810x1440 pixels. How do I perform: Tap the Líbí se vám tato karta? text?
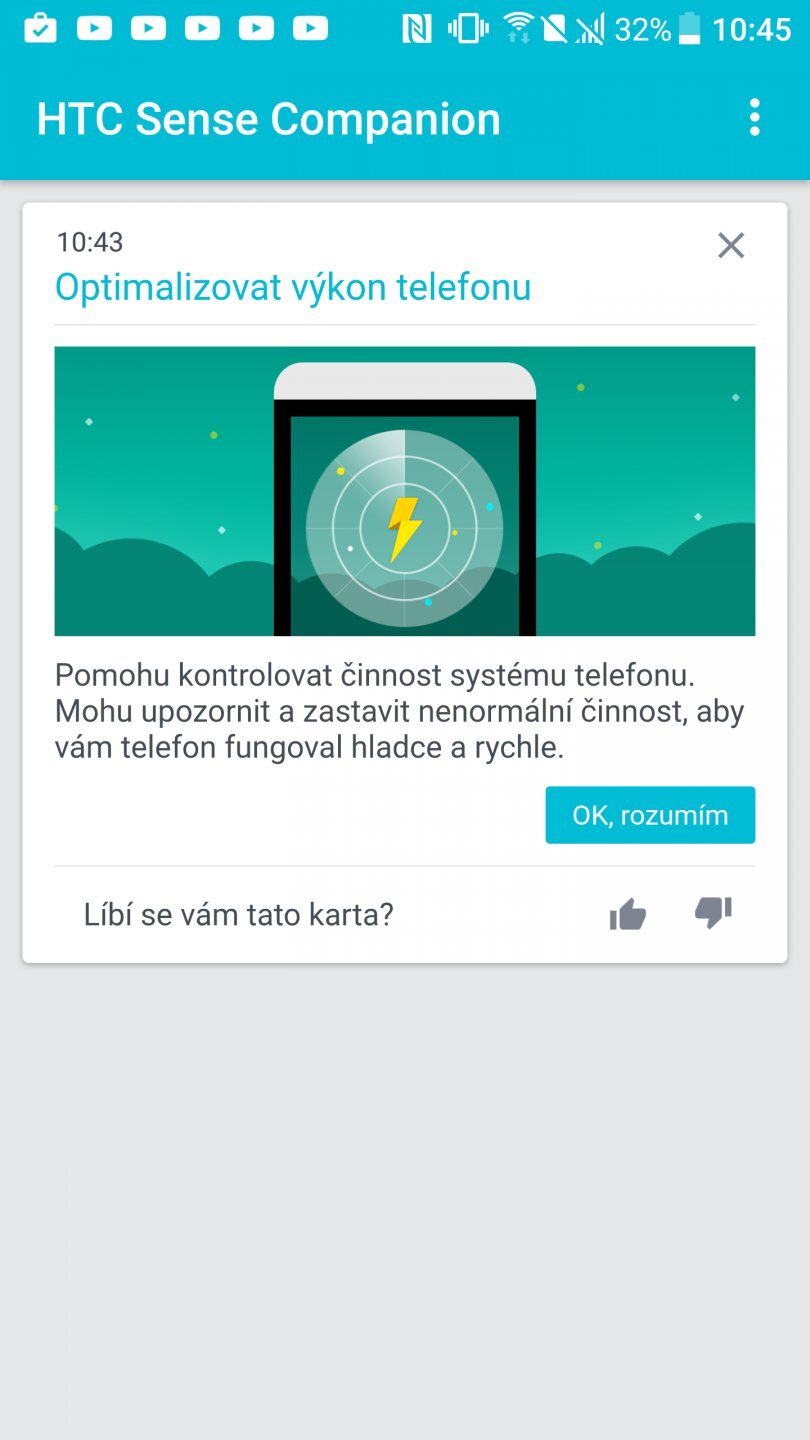(238, 913)
